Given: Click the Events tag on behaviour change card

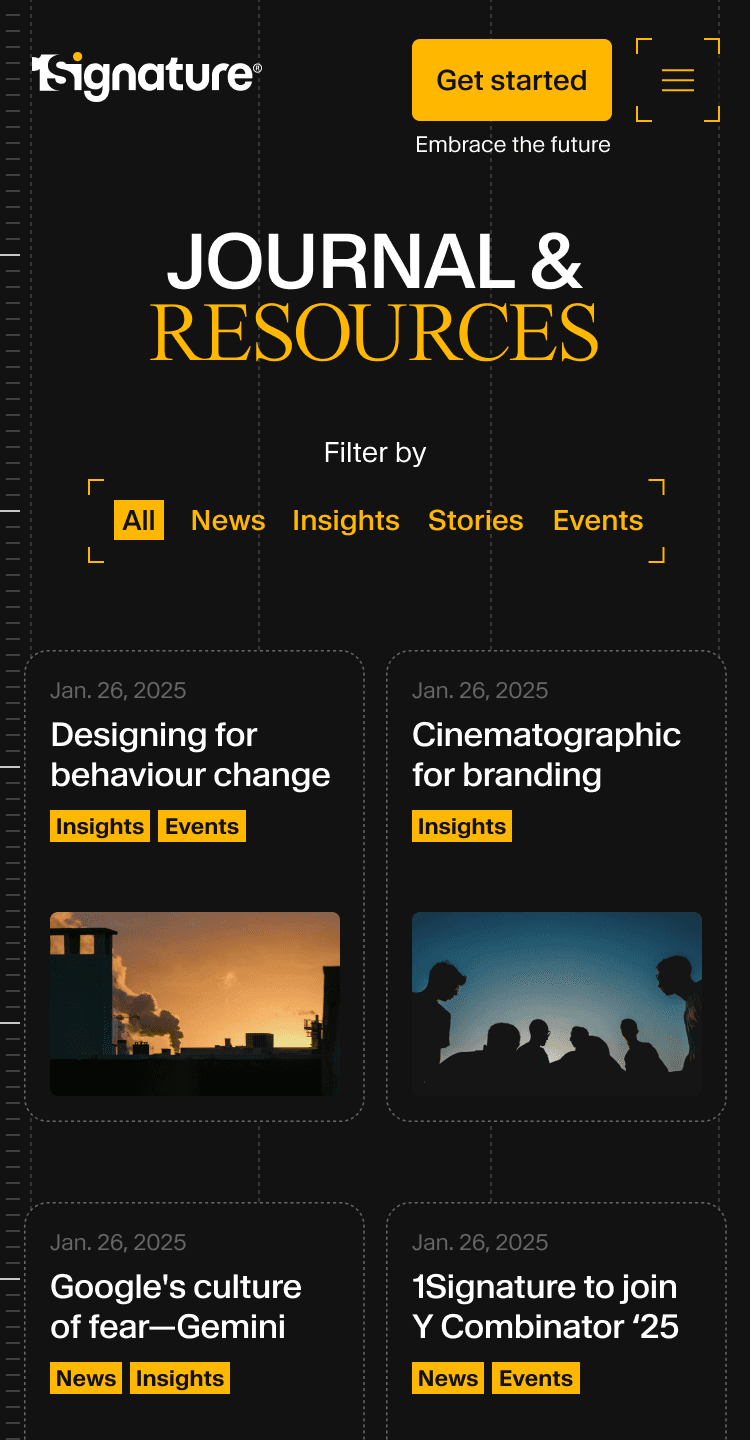Looking at the screenshot, I should (201, 826).
